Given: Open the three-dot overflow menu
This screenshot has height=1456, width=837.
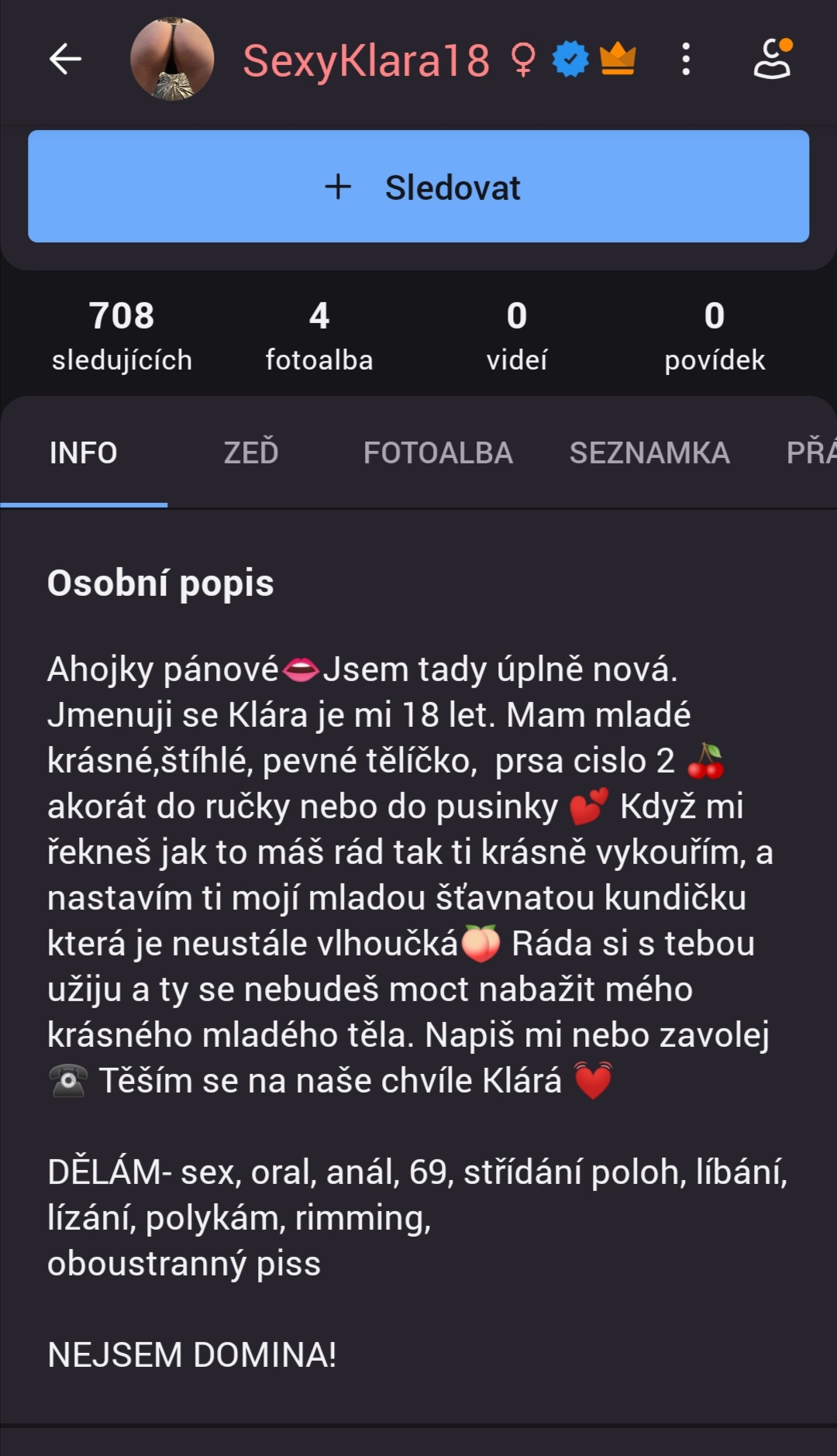Looking at the screenshot, I should pos(686,59).
